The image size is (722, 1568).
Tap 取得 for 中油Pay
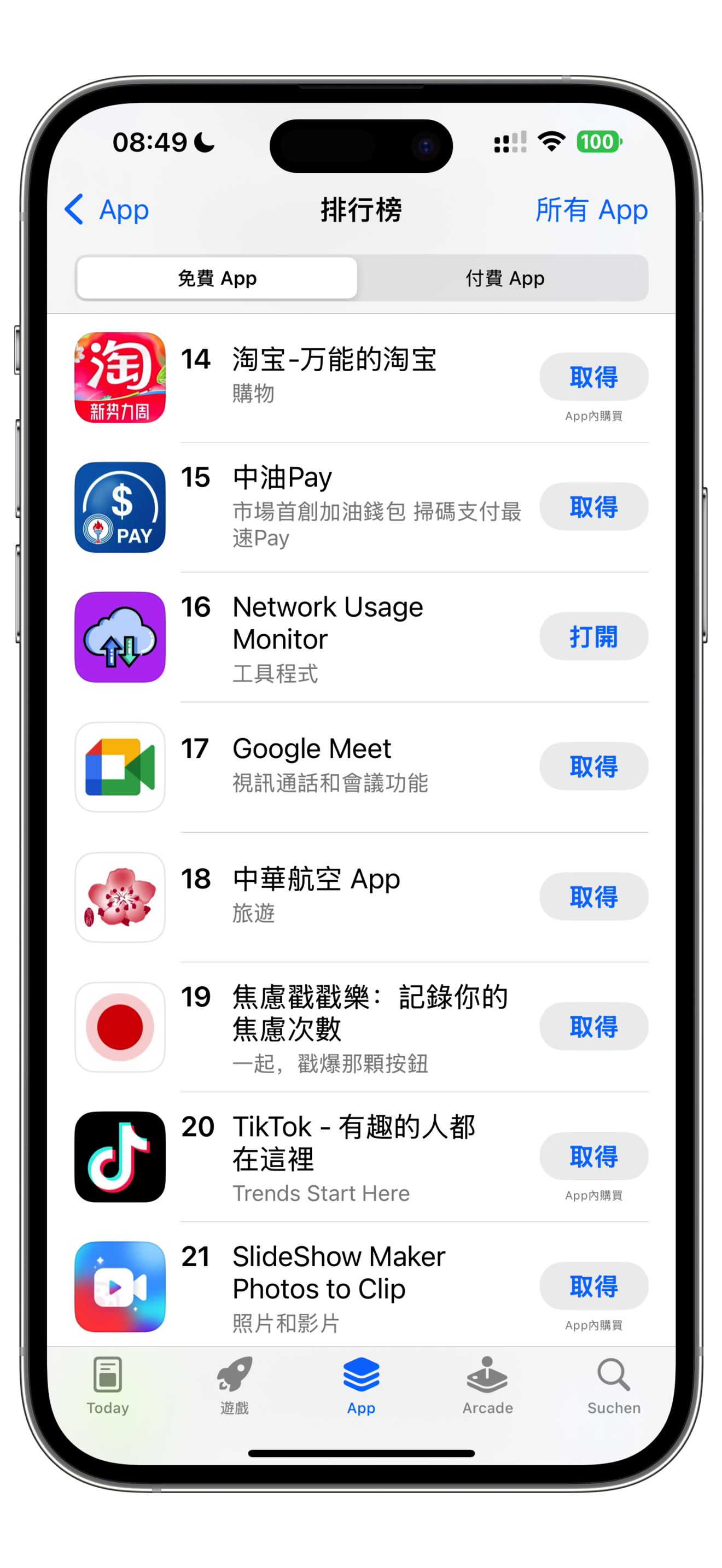coord(593,506)
